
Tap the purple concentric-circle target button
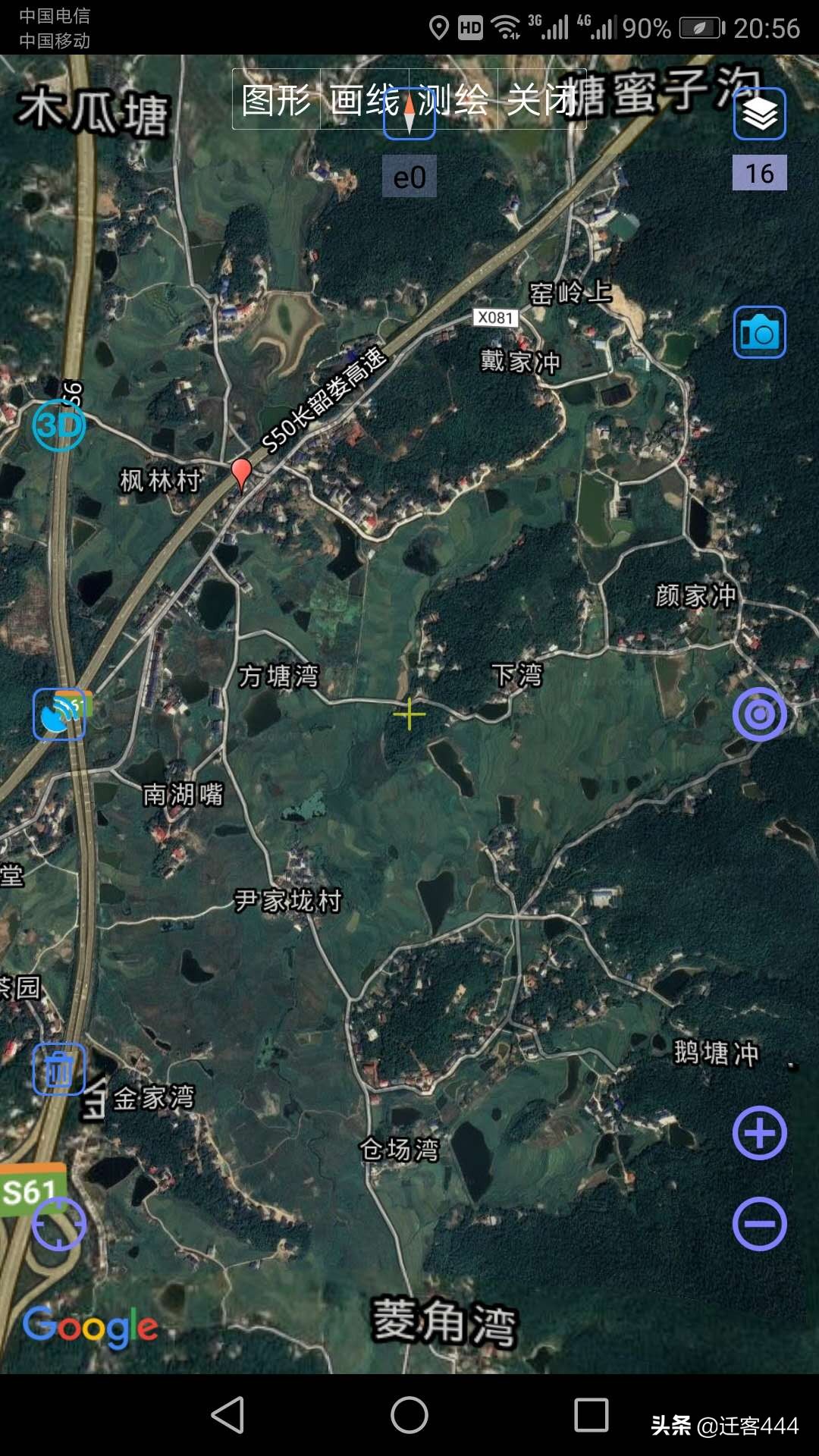click(759, 714)
